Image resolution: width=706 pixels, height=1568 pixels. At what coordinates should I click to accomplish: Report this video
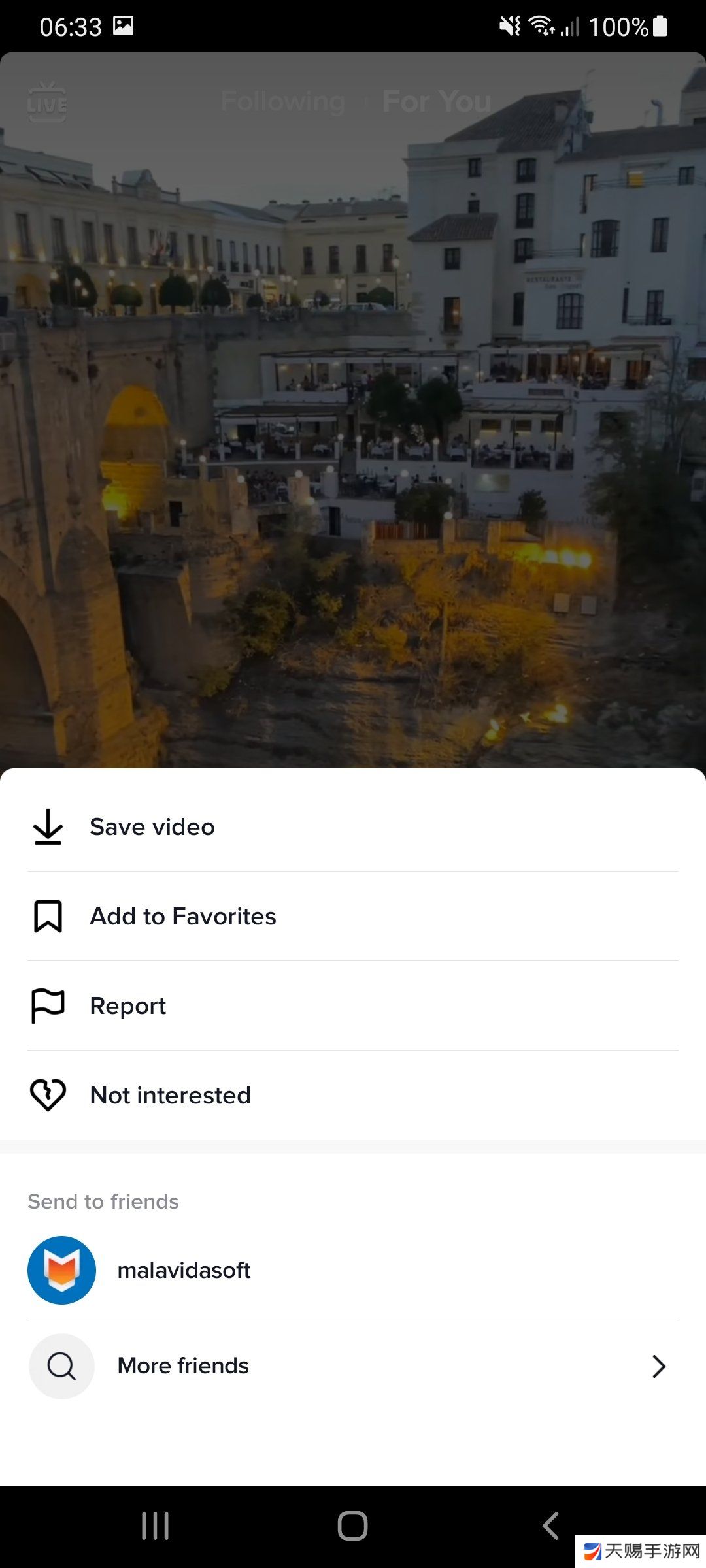point(128,1006)
